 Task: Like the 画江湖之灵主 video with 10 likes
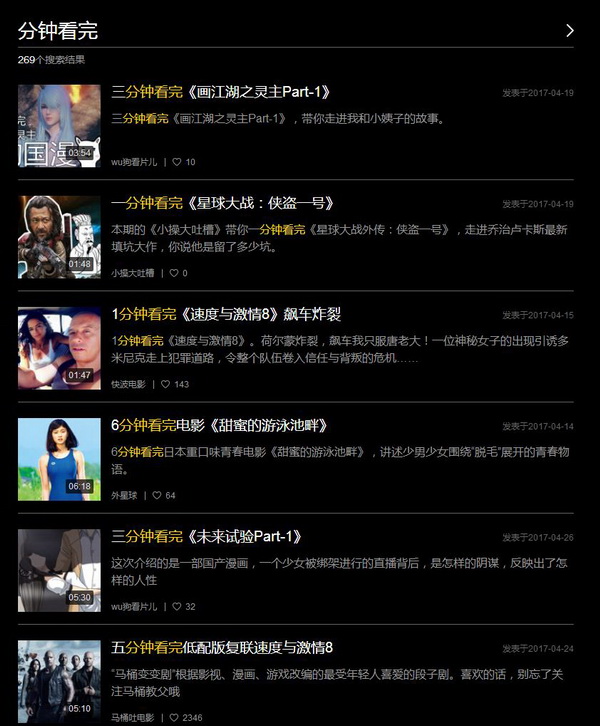point(177,162)
